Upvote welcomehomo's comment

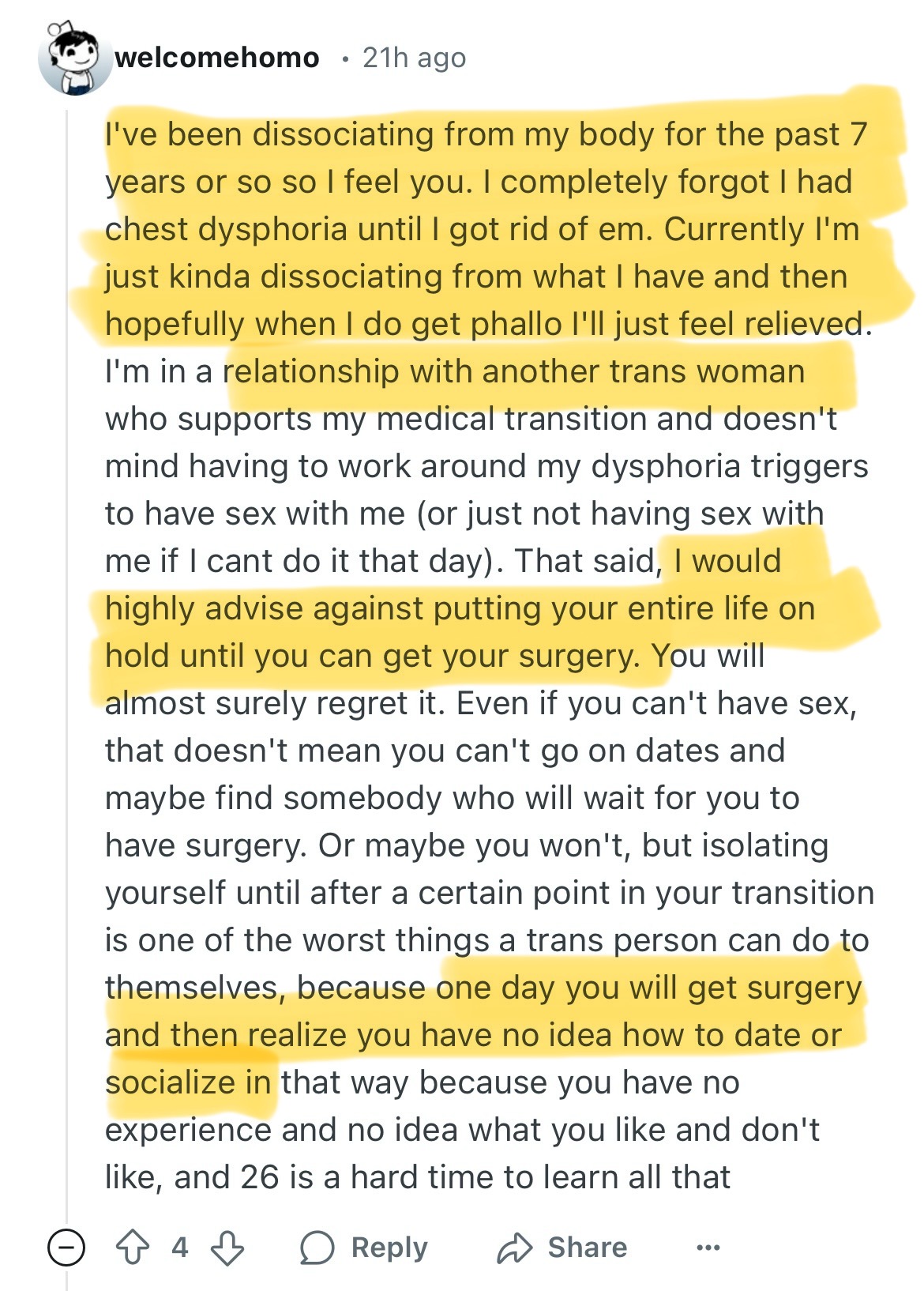tap(133, 1248)
